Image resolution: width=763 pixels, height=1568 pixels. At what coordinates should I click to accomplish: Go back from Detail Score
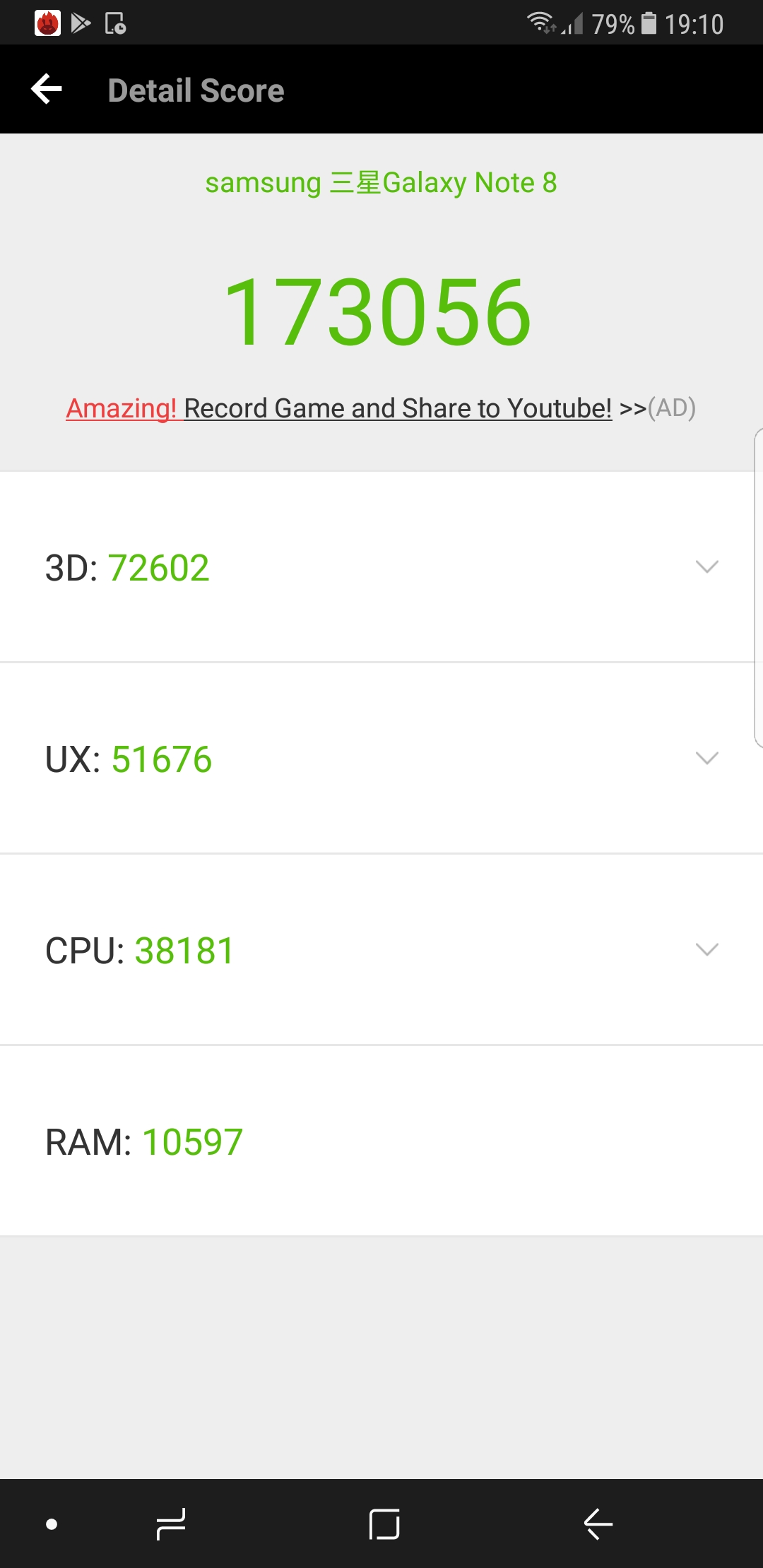click(x=47, y=90)
